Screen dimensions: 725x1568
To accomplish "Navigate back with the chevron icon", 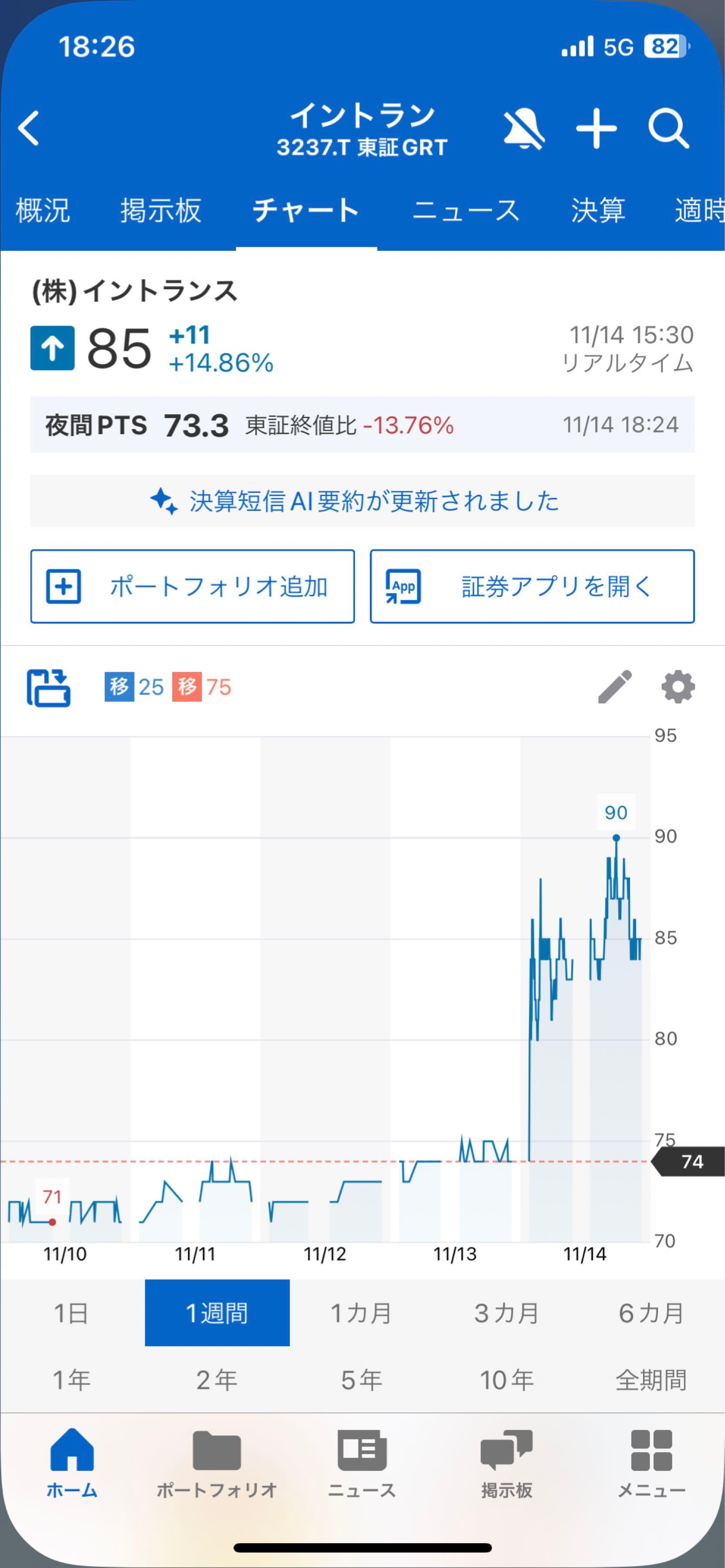I will 27,128.
